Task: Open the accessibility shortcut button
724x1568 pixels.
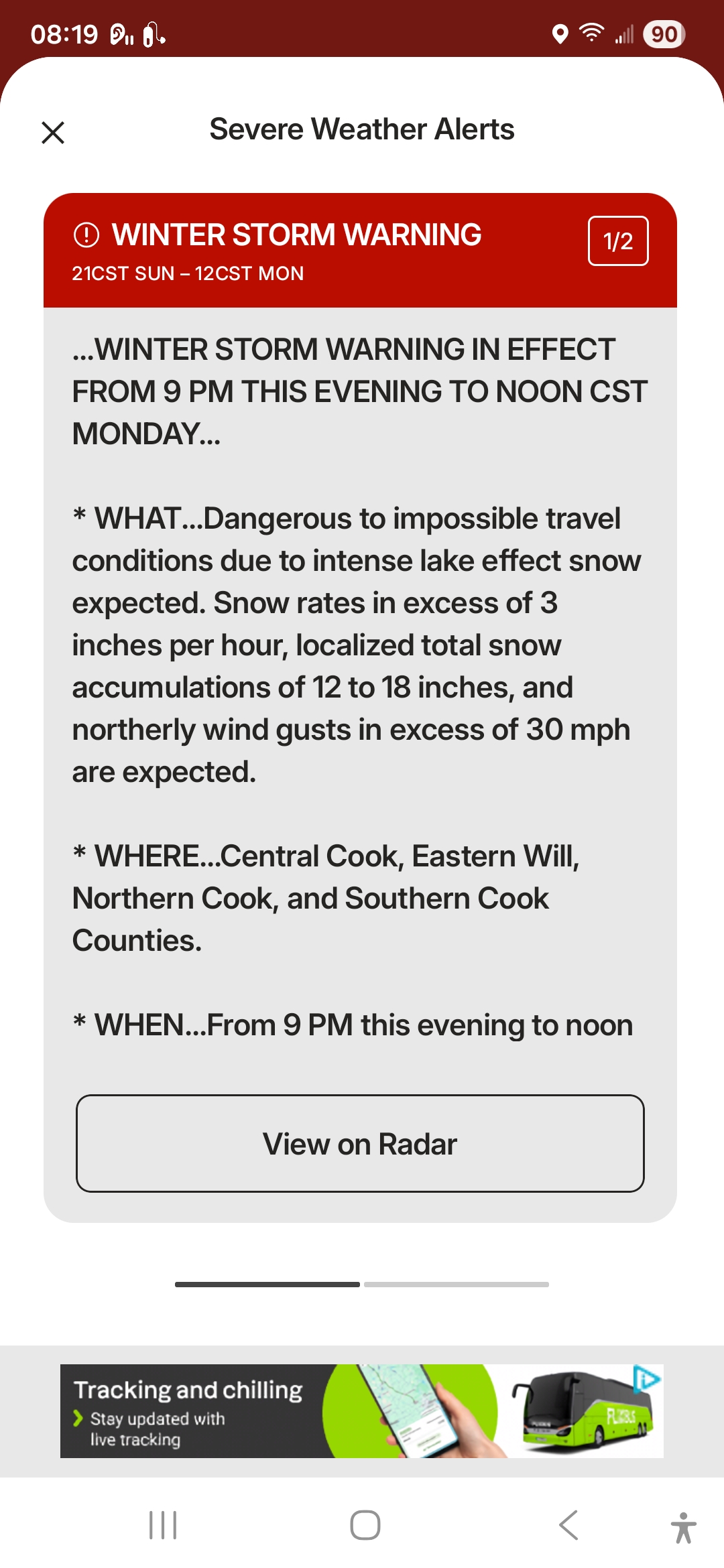Action: point(683,1527)
